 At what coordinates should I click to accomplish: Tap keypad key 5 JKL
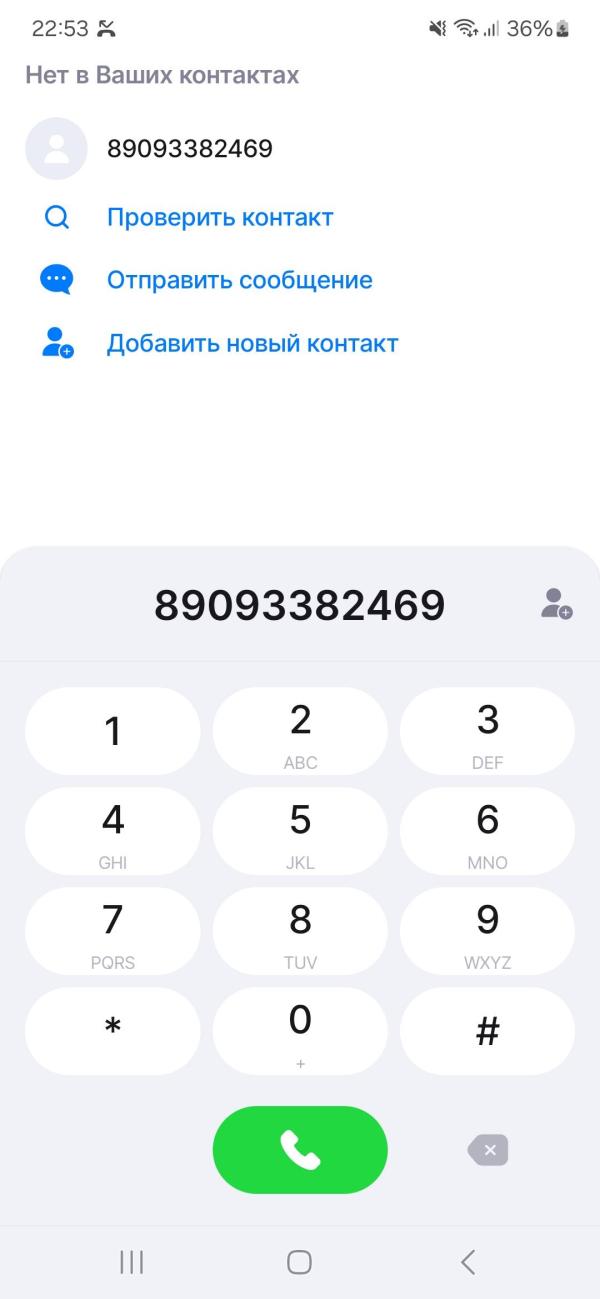click(300, 831)
